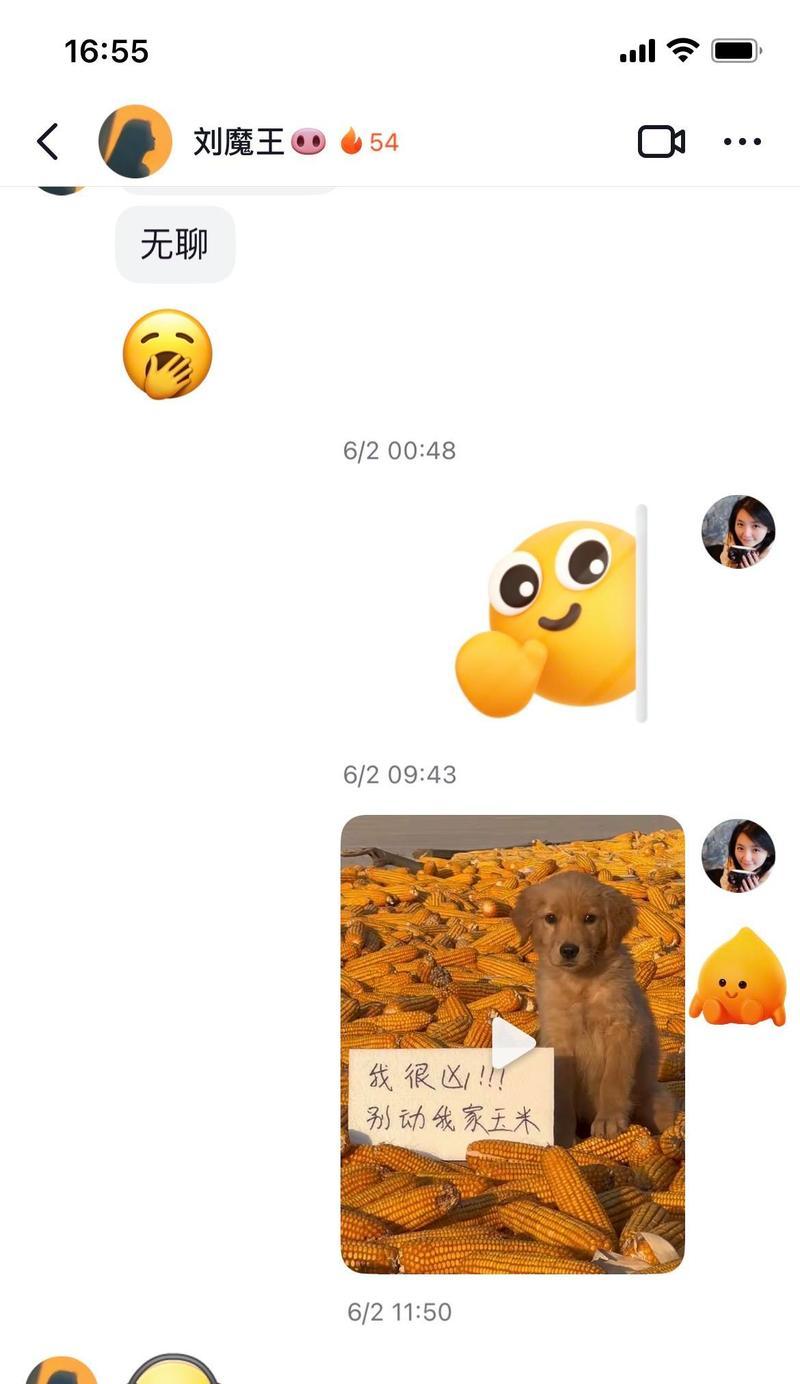Open 刘魔王's profile avatar in header
The width and height of the screenshot is (800, 1384).
click(135, 141)
